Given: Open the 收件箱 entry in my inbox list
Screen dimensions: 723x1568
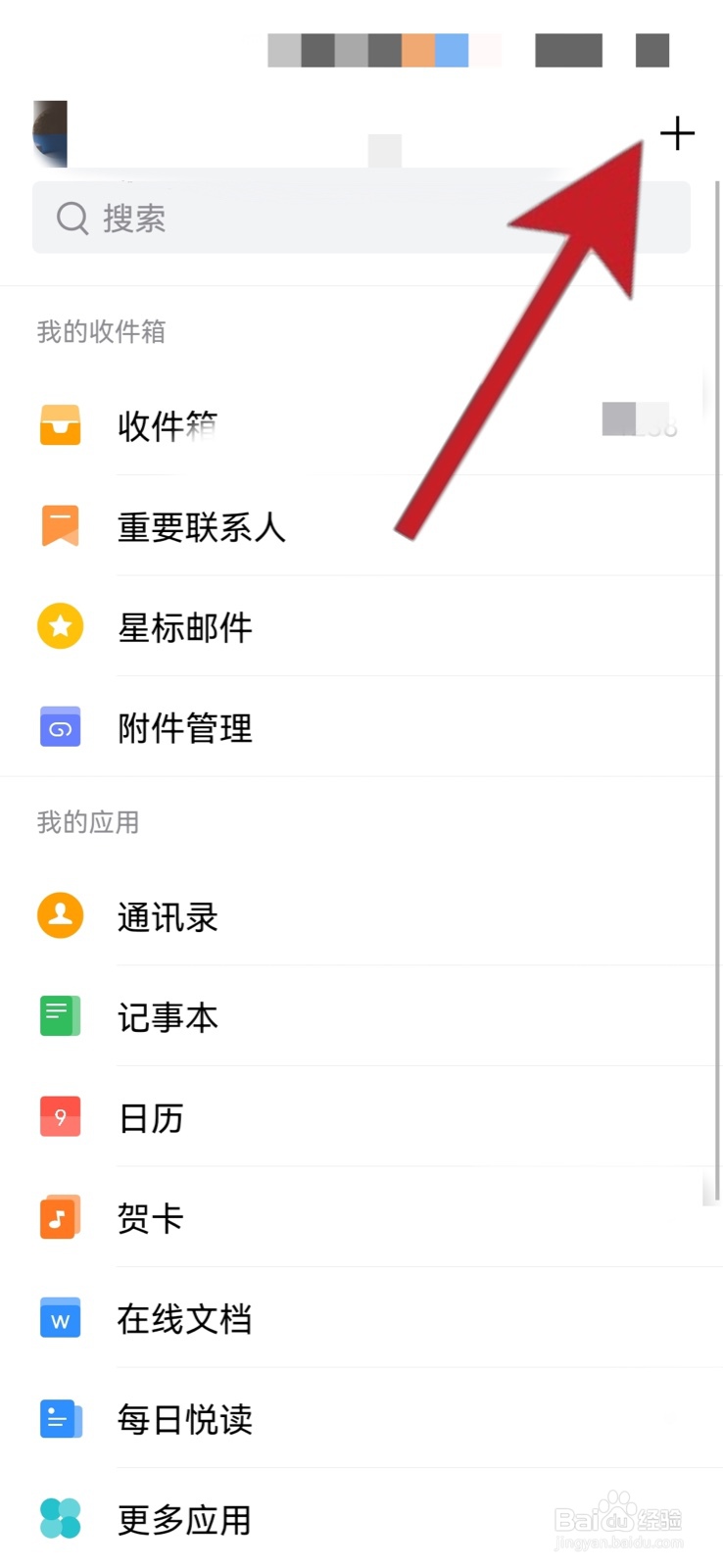Looking at the screenshot, I should pos(167,426).
